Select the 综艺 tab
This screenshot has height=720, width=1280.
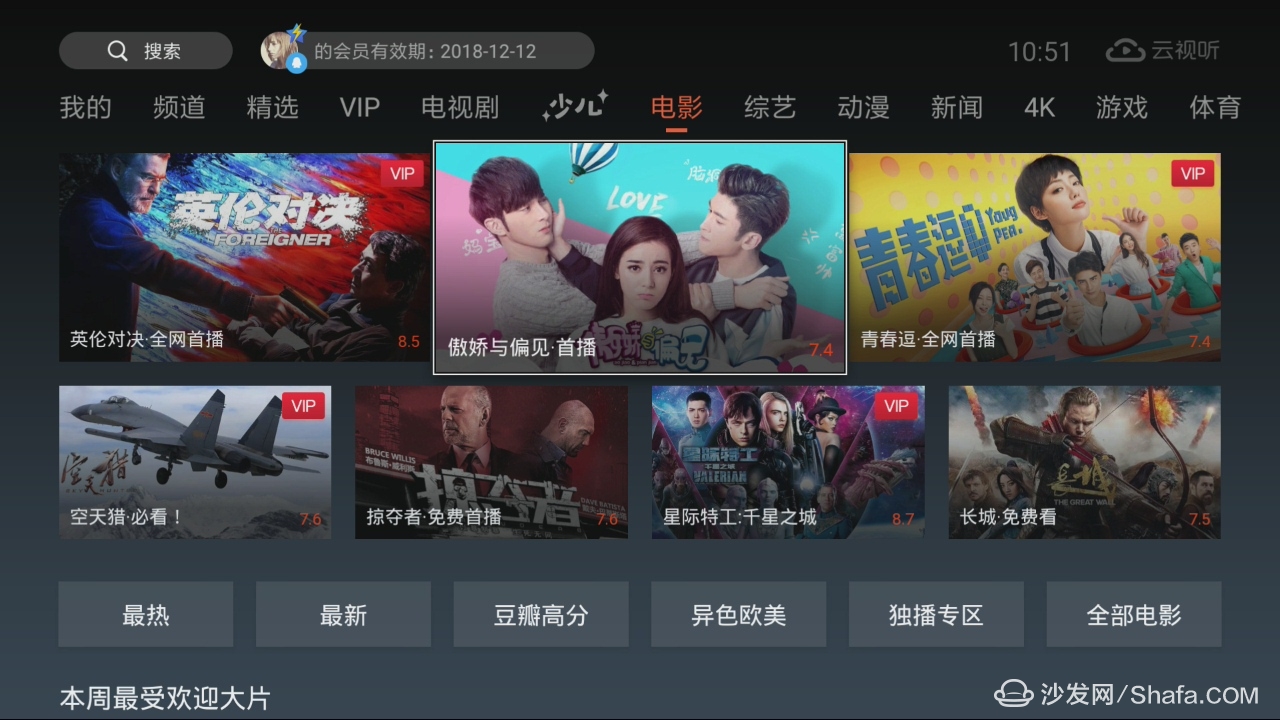769,108
